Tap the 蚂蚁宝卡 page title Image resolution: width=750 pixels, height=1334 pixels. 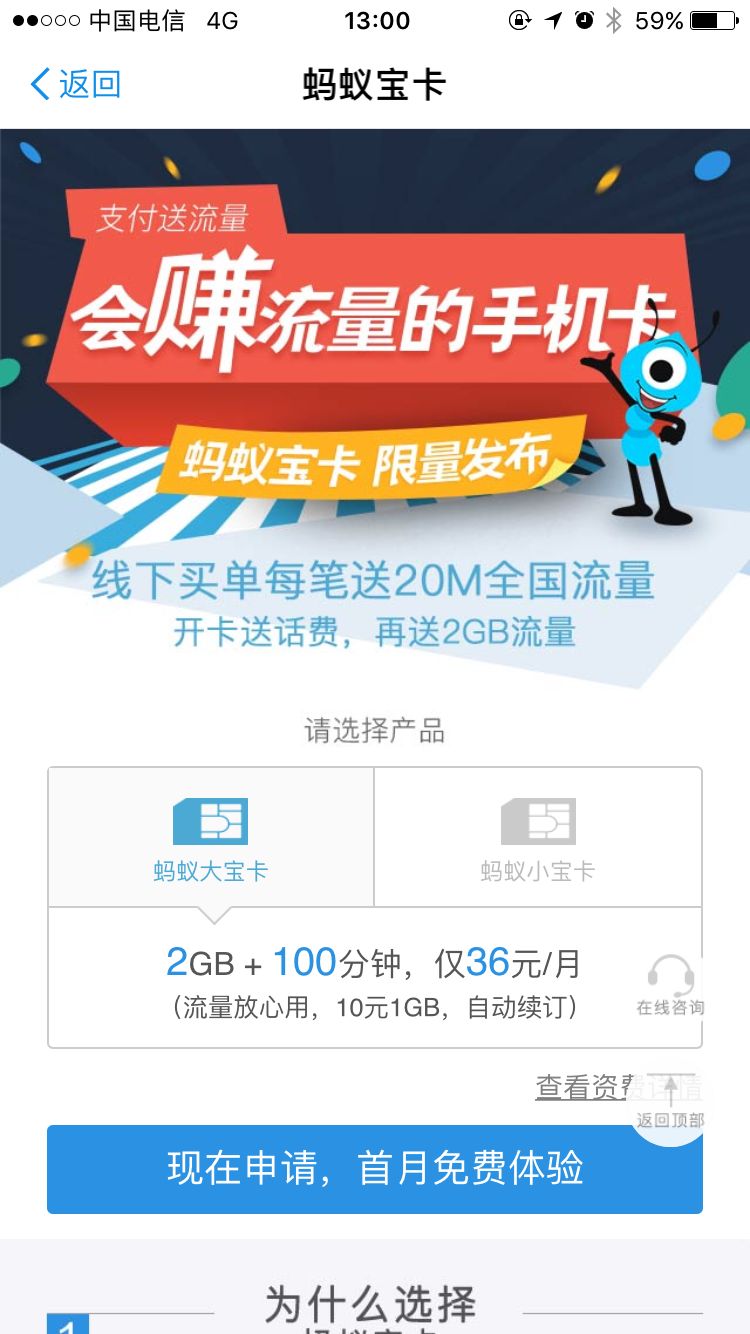pos(375,84)
